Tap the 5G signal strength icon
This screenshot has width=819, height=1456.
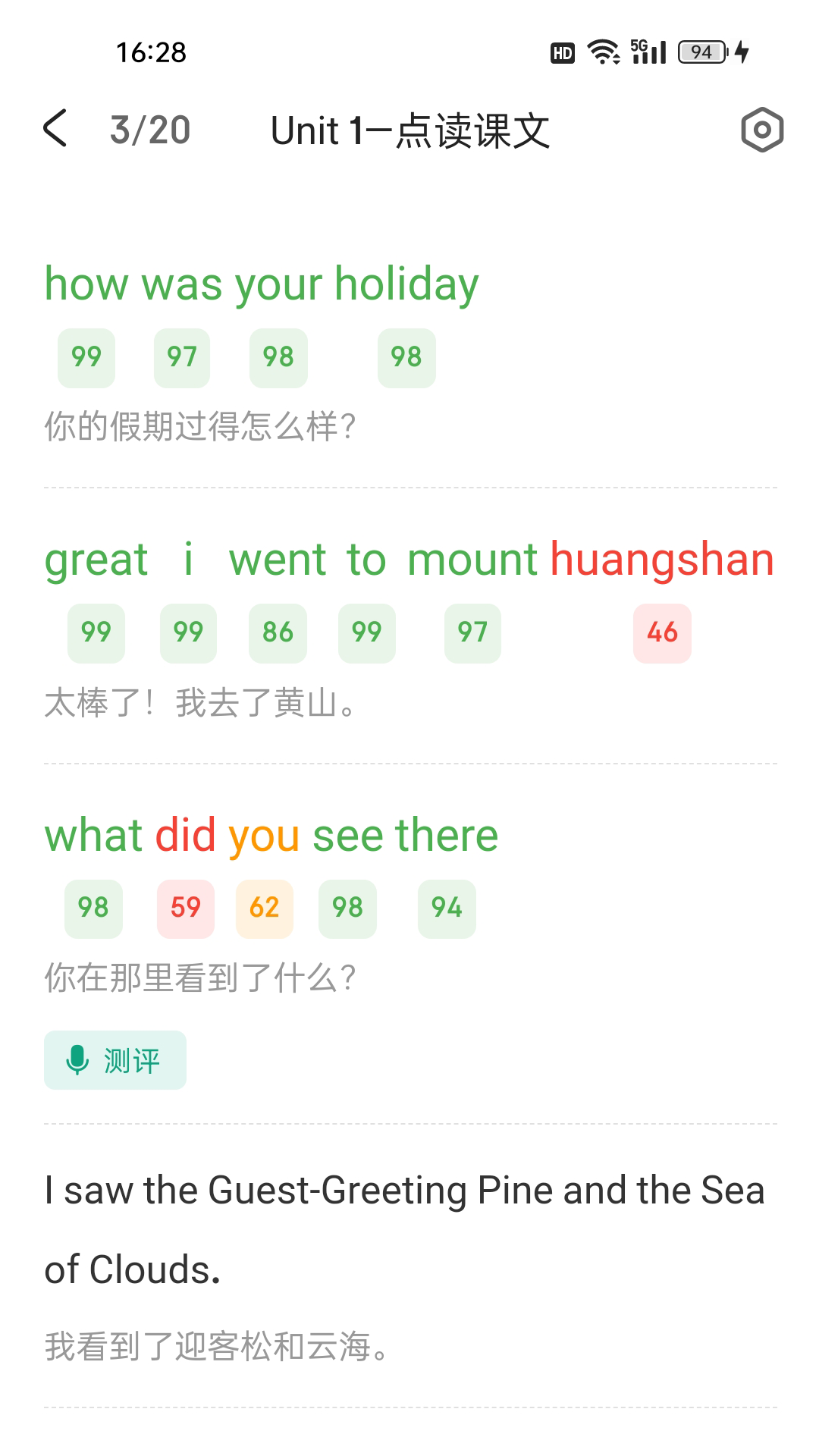pos(646,52)
